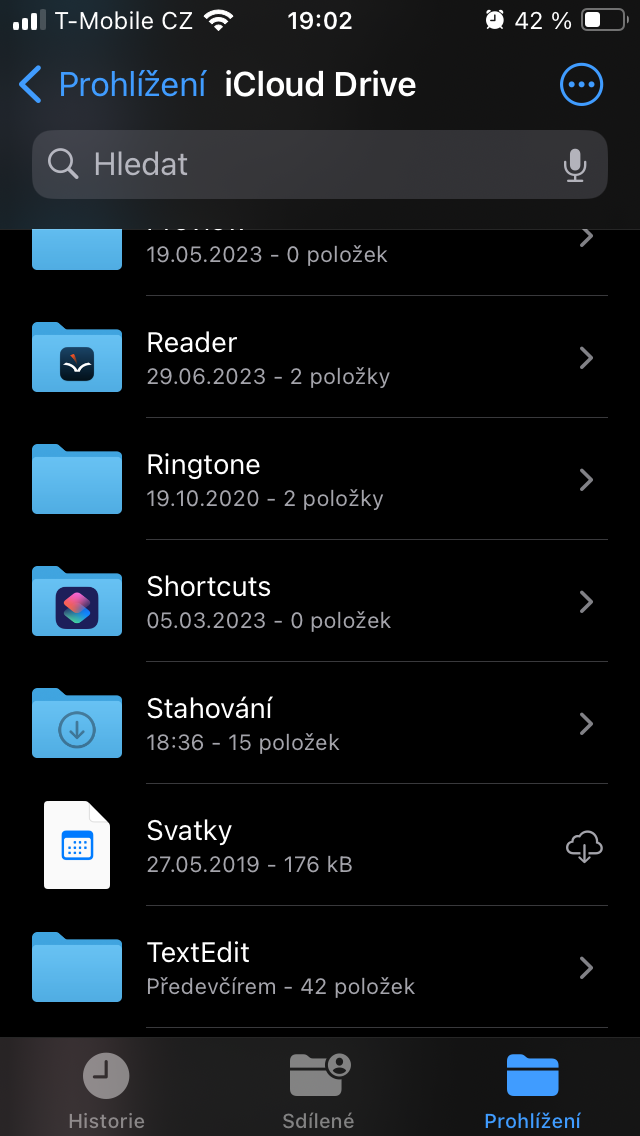Image resolution: width=640 pixels, height=1136 pixels.
Task: Open the Svatky file
Action: [300, 846]
